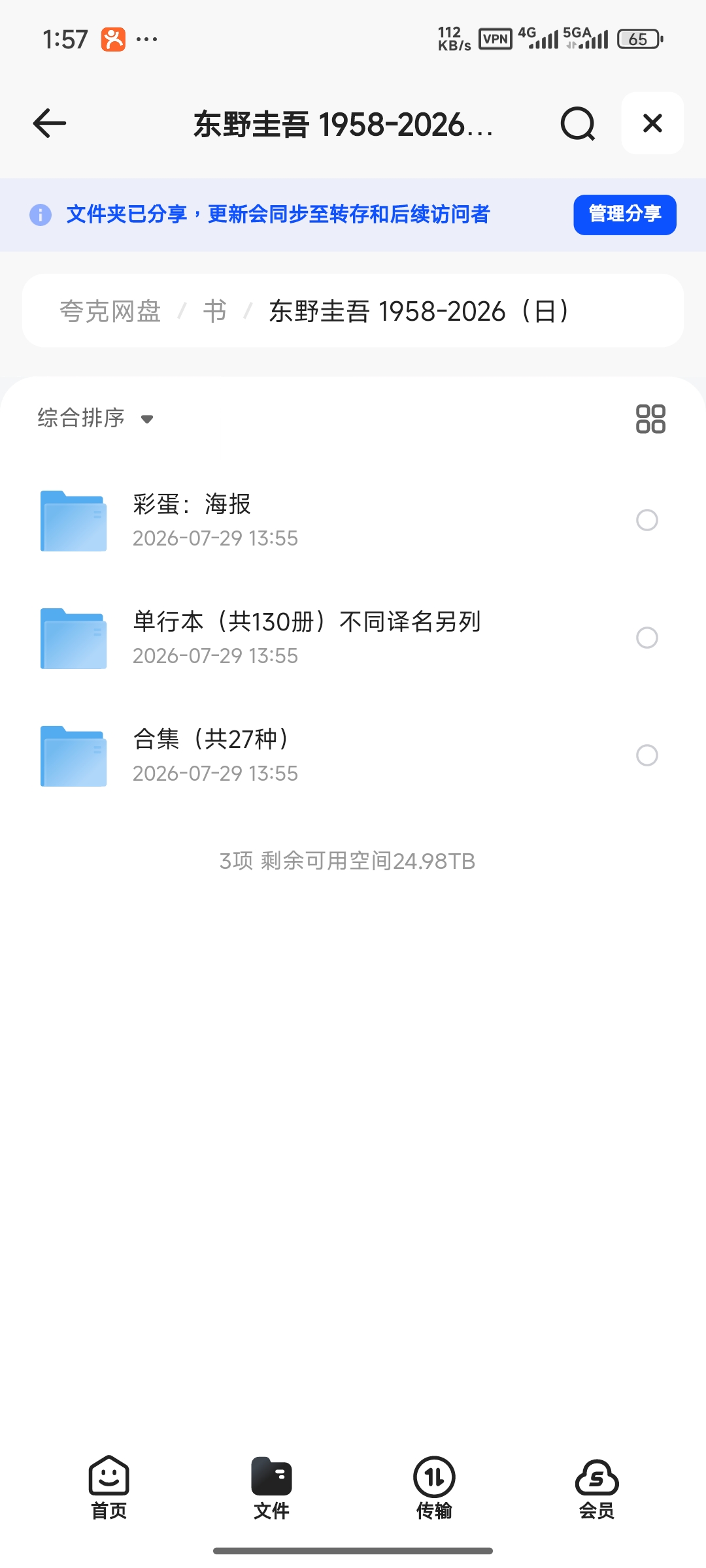Image resolution: width=706 pixels, height=1568 pixels.
Task: Open the search magnifier icon
Action: 578,123
